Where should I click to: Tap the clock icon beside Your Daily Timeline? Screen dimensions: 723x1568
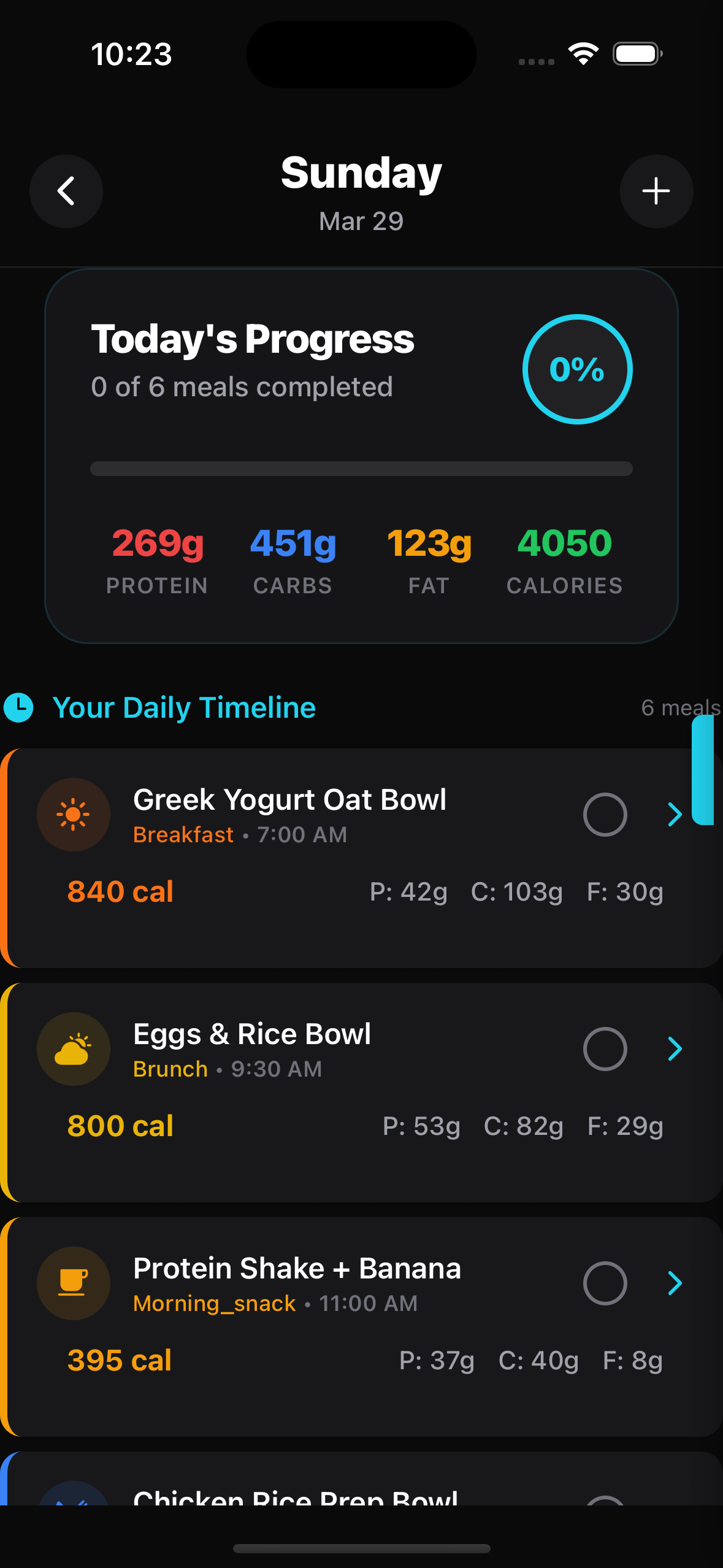pos(20,707)
